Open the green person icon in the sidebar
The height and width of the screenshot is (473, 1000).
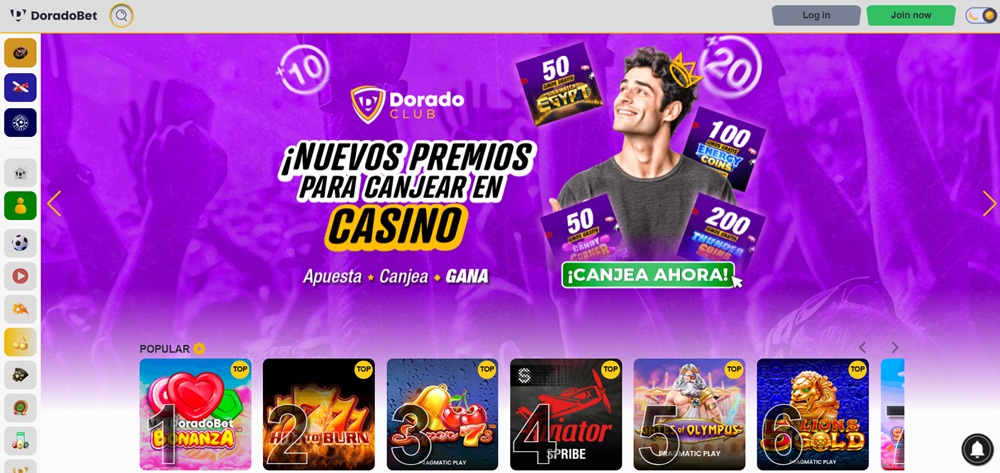20,206
